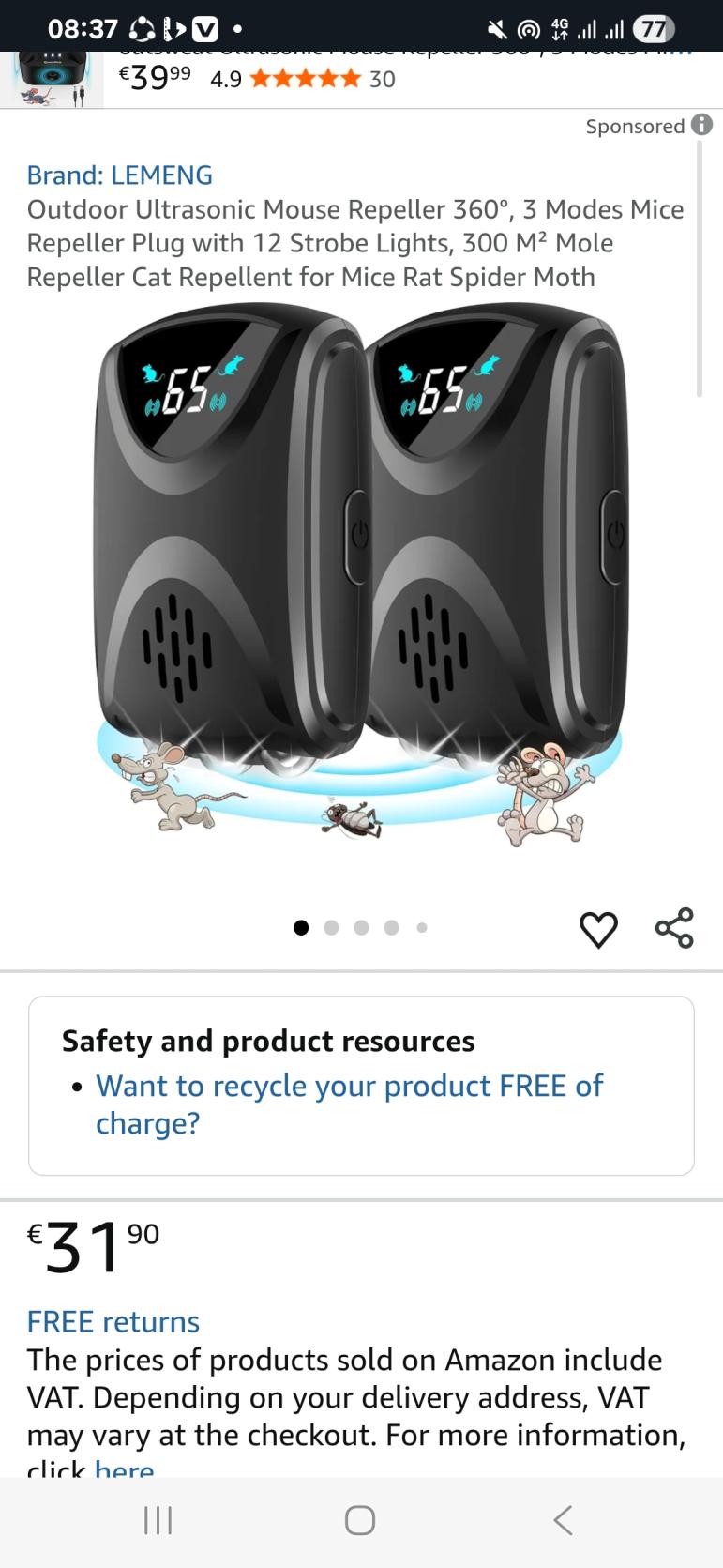Add product to wish list heart
This screenshot has width=723, height=1568.
598,929
